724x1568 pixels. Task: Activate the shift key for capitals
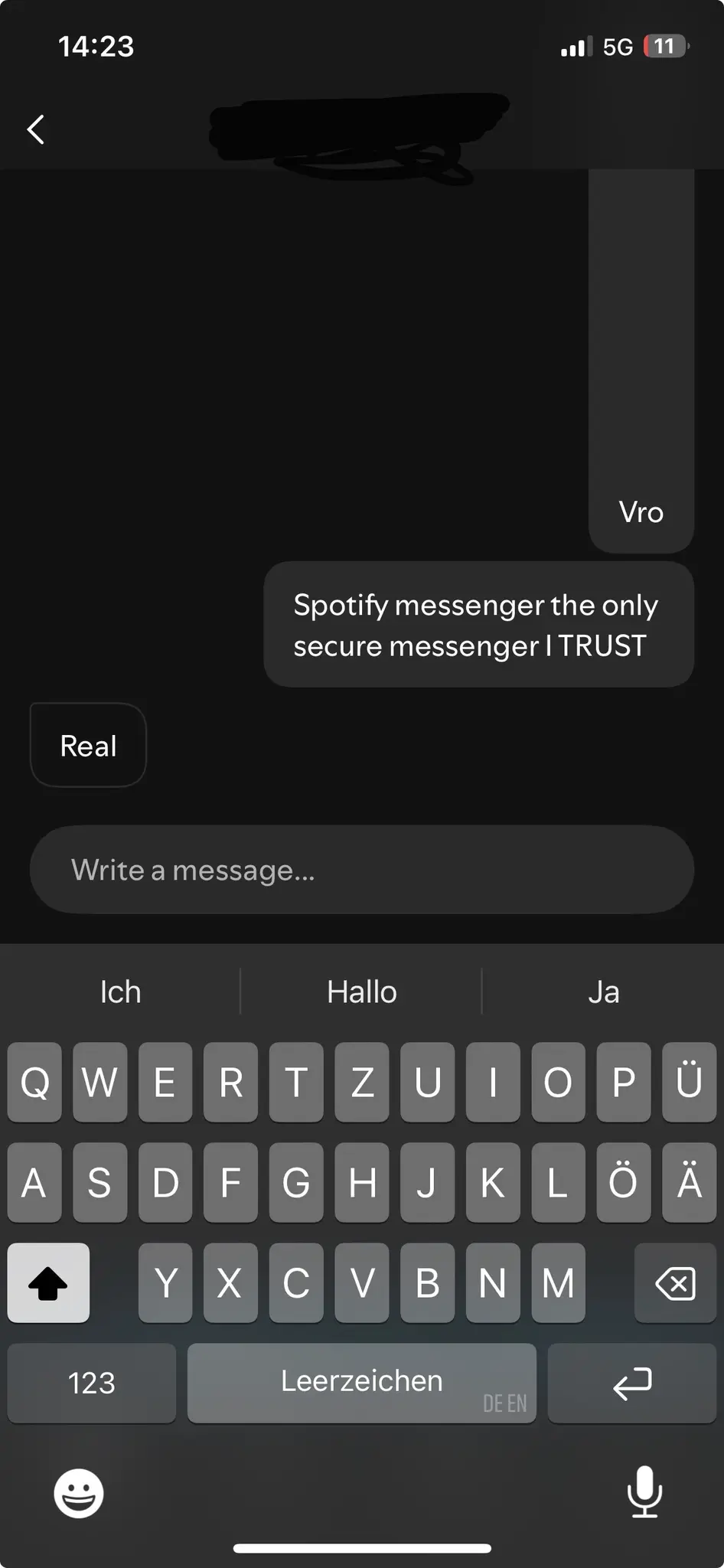[48, 1283]
